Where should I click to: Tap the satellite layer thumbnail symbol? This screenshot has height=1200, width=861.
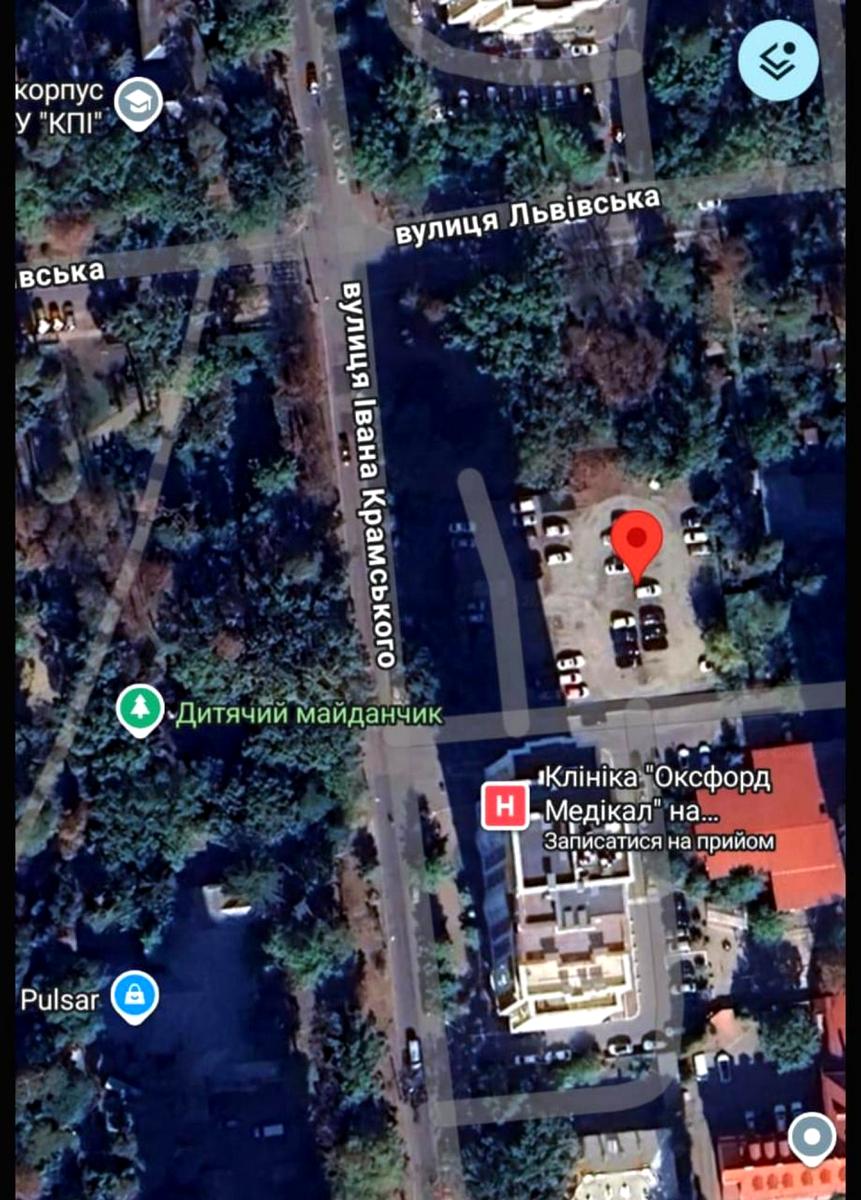pyautogui.click(x=778, y=61)
